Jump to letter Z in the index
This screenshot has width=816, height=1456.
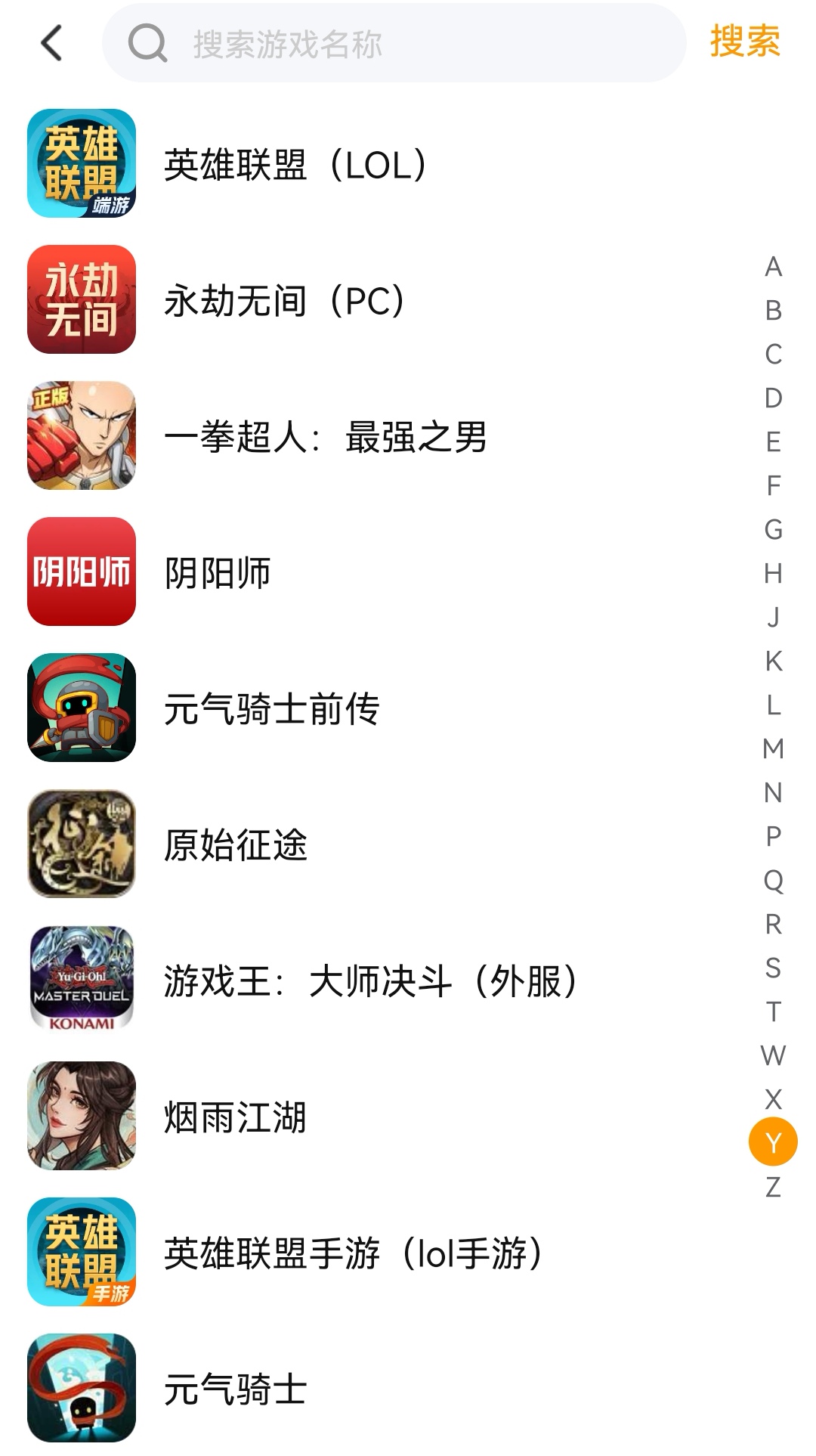coord(773,1187)
